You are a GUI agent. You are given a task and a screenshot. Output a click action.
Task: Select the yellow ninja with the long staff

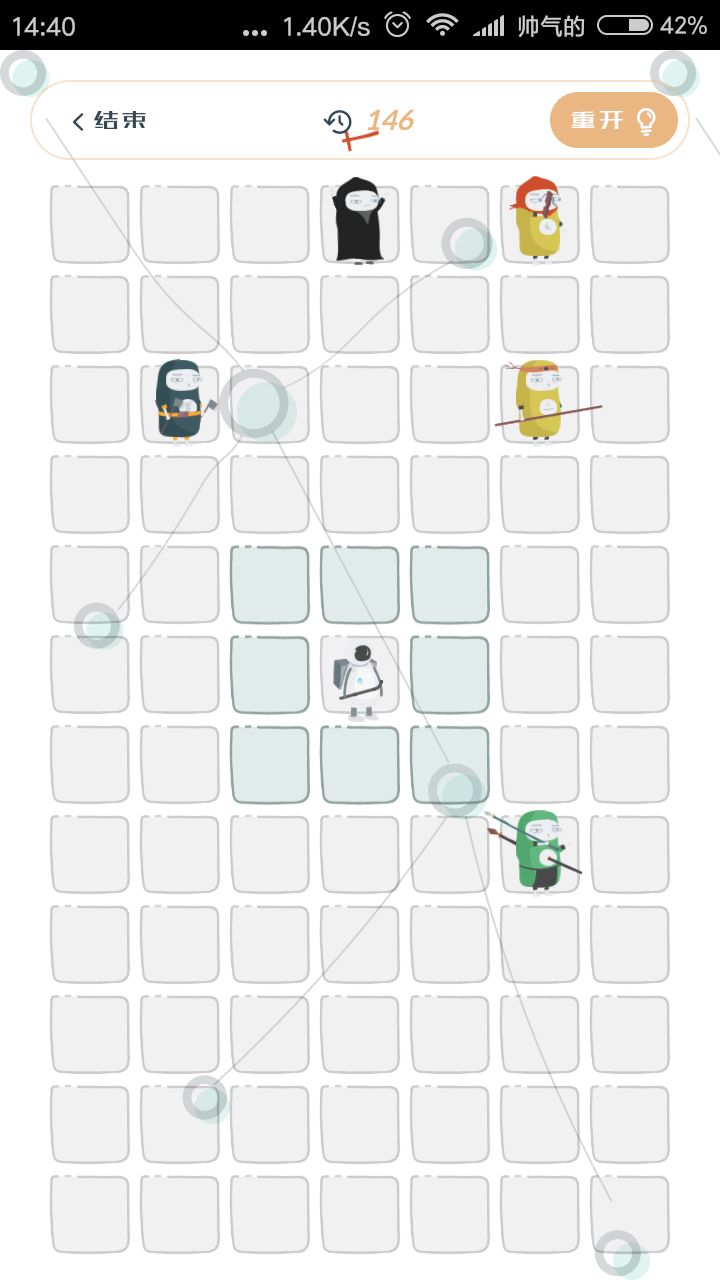(x=540, y=403)
